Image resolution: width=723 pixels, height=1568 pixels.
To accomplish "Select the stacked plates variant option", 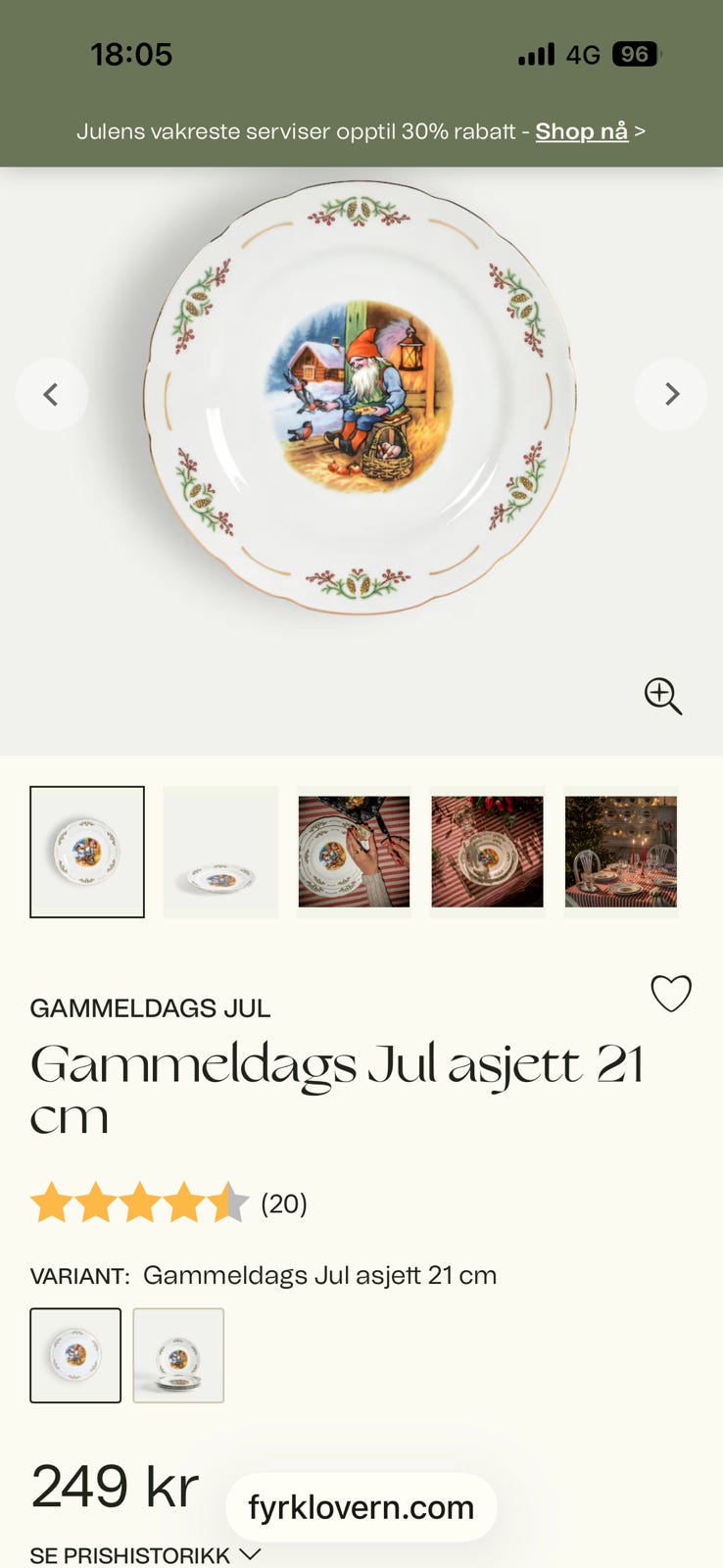I will (x=177, y=1355).
